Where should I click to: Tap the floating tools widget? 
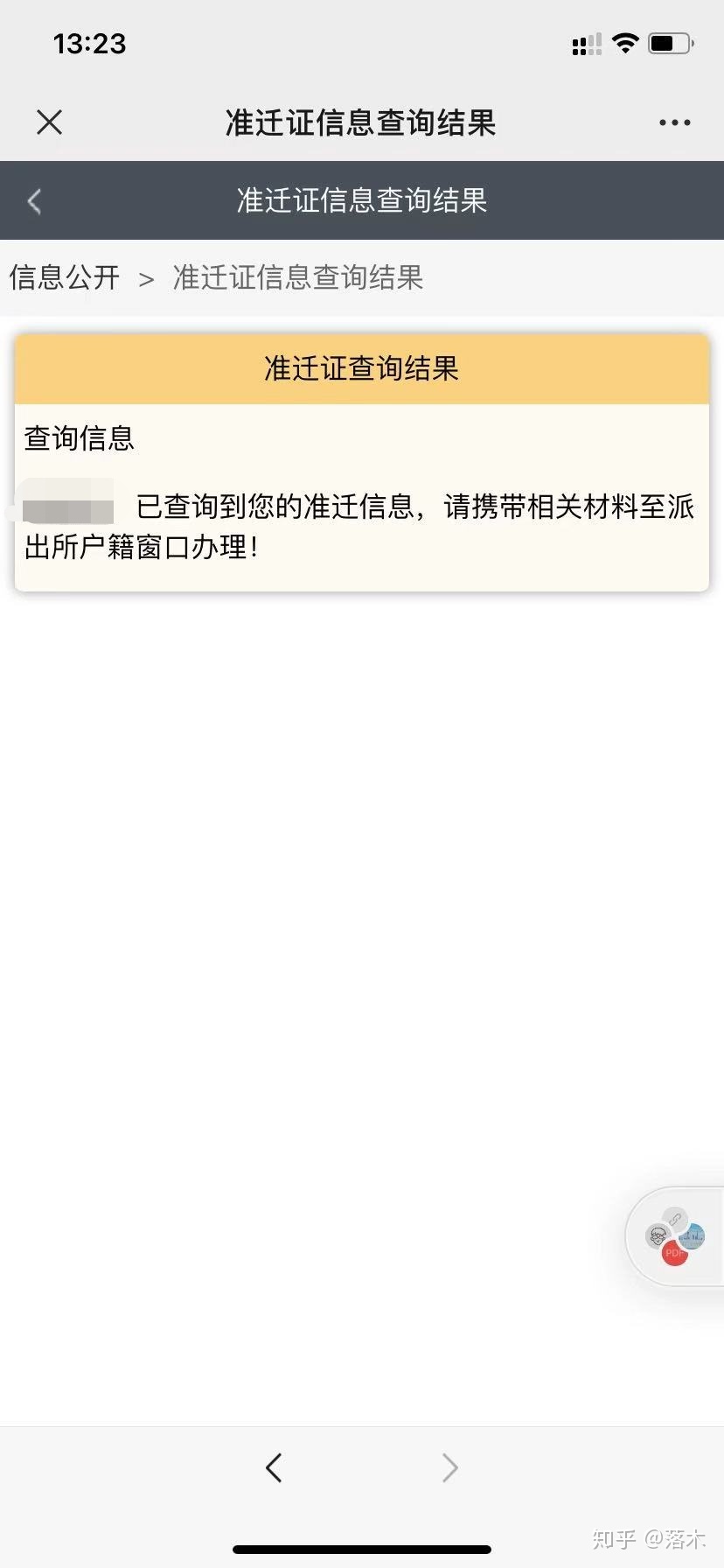[675, 1235]
